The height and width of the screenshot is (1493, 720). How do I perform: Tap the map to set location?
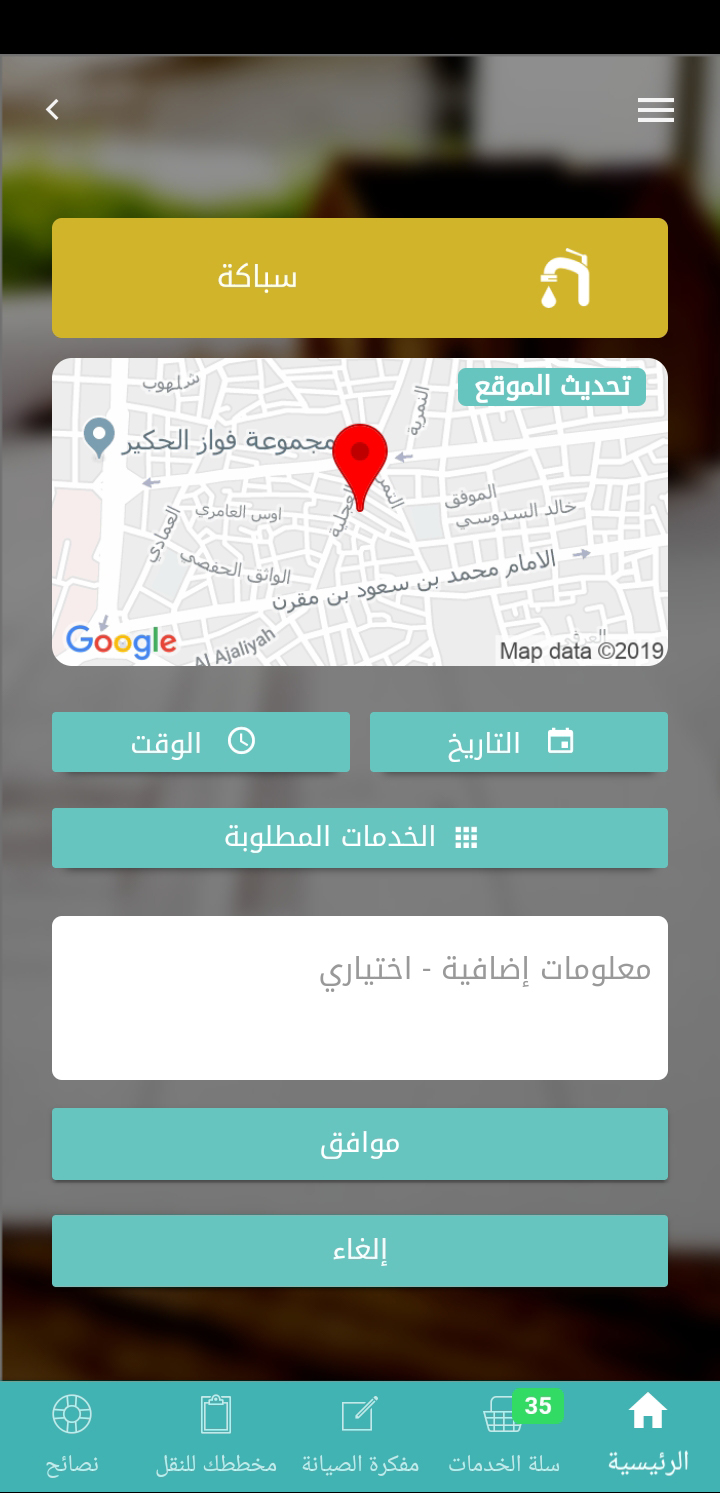point(300,560)
